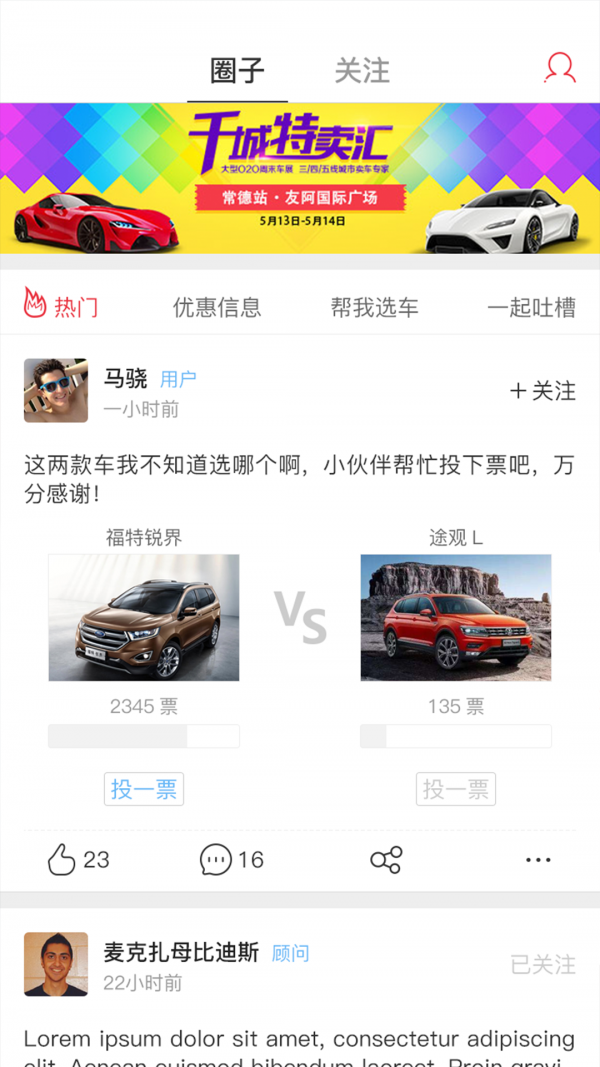Vote for 途观 L with 投一票
The width and height of the screenshot is (600, 1067).
tap(456, 789)
